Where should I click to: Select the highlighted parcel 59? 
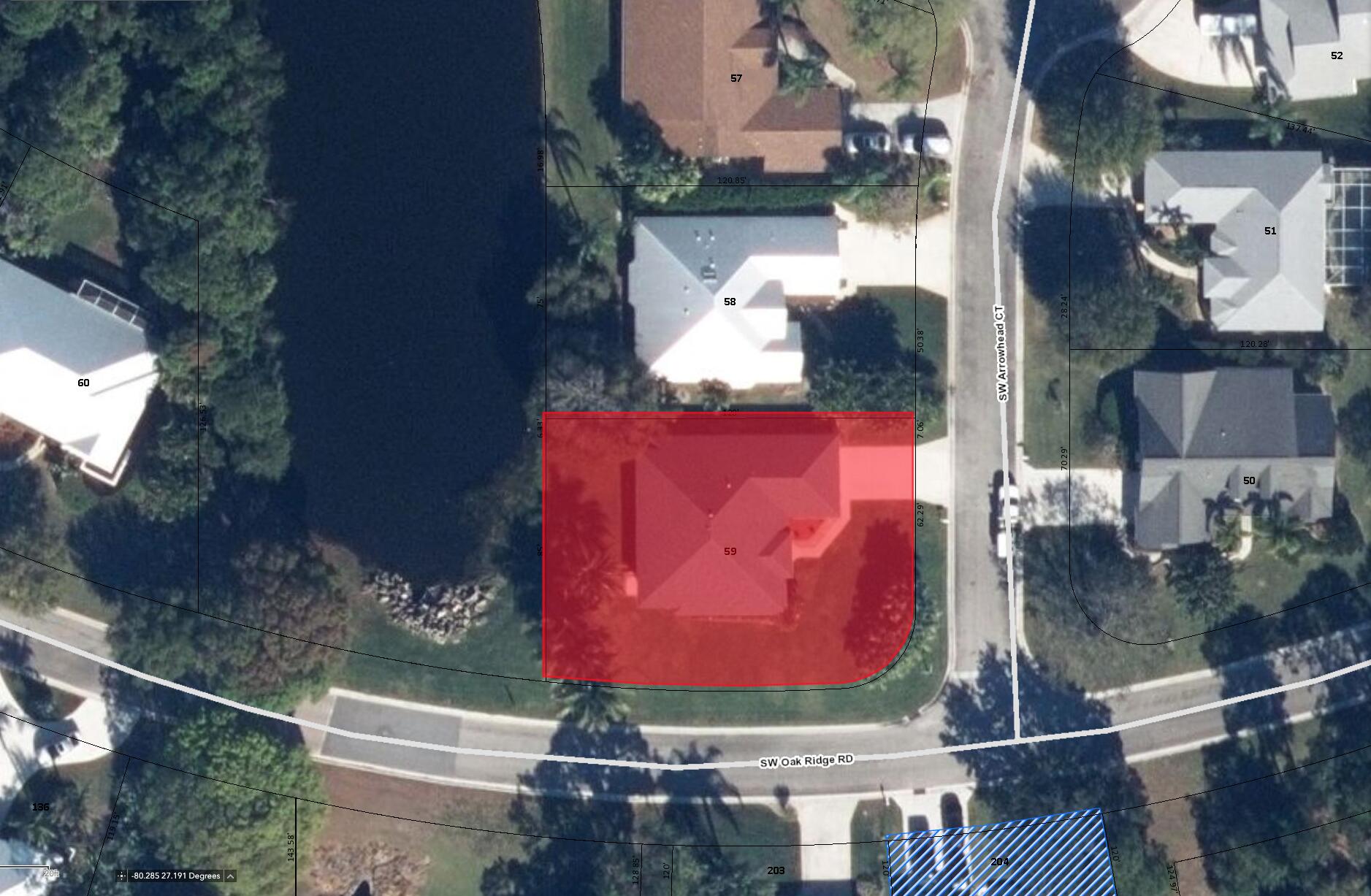[x=730, y=551]
